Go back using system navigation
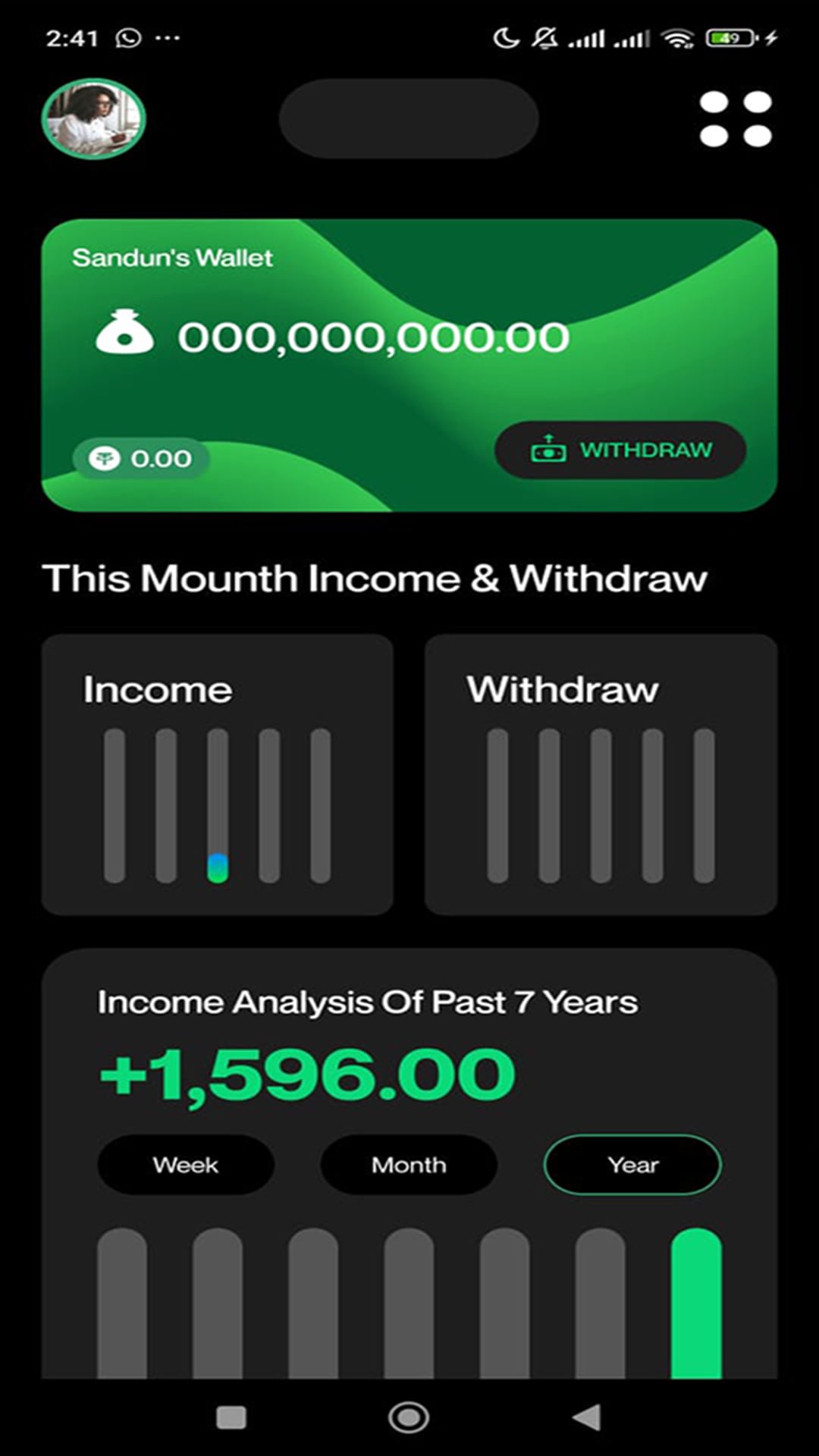The image size is (819, 1456). [587, 1417]
